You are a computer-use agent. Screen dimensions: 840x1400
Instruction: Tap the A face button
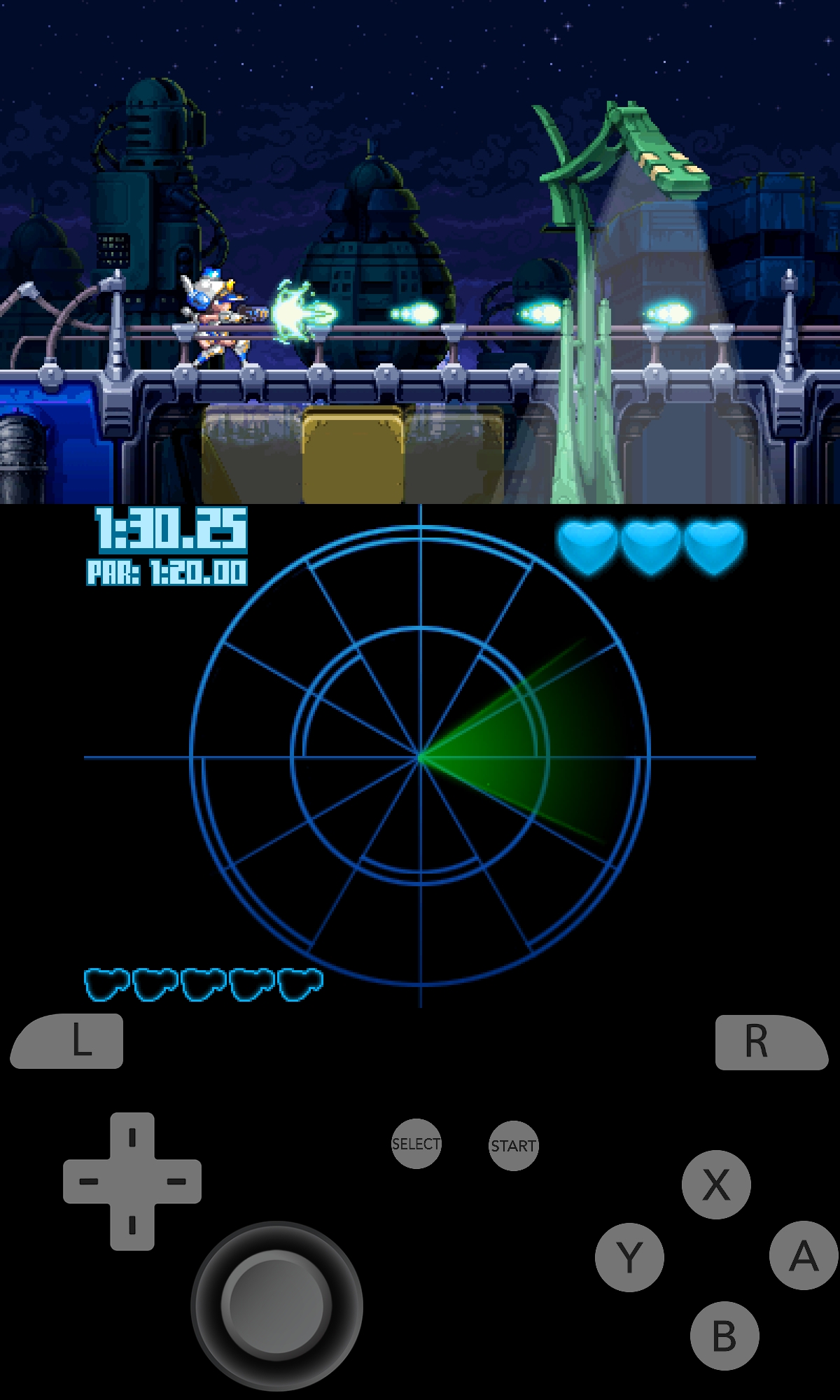tap(804, 1255)
